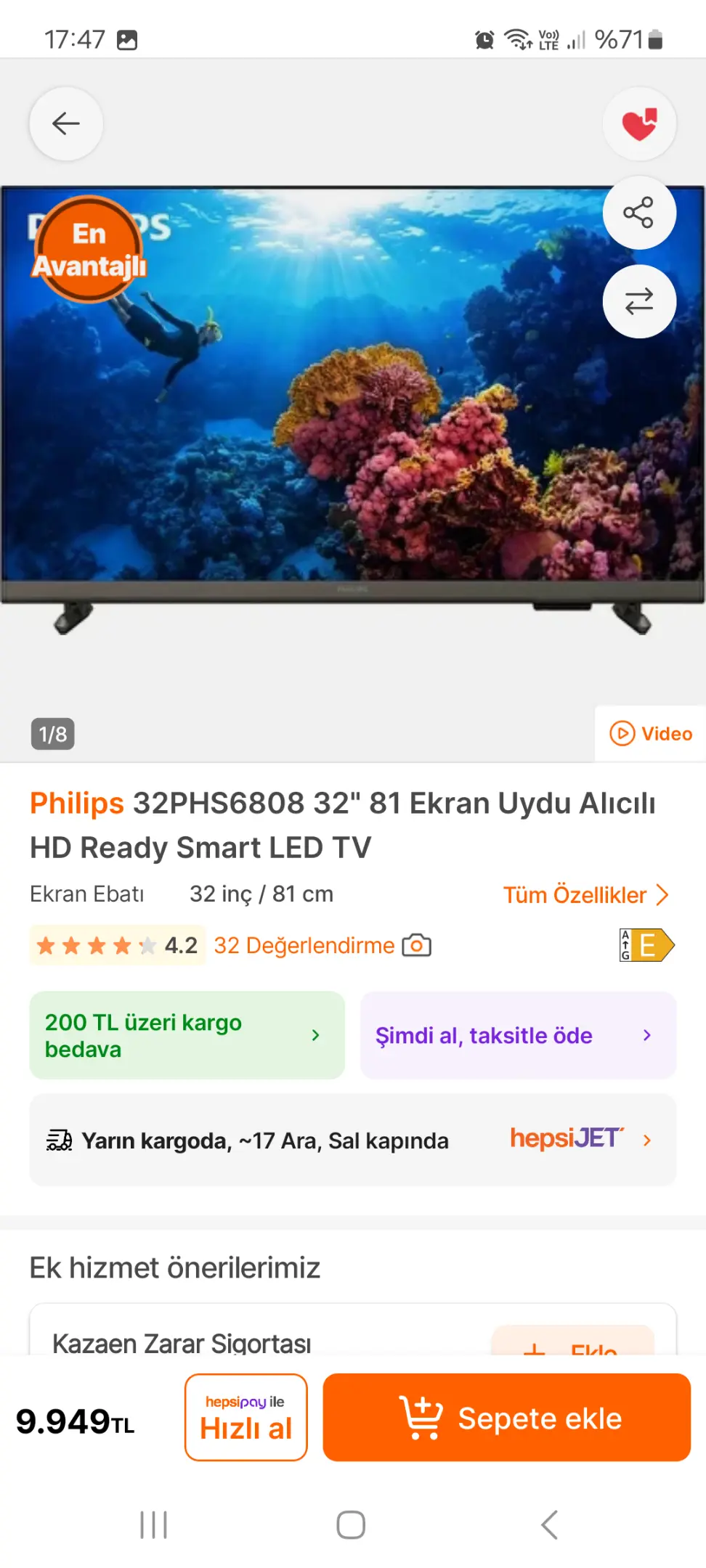Open the system recent apps button
The image size is (706, 1568).
154,1524
